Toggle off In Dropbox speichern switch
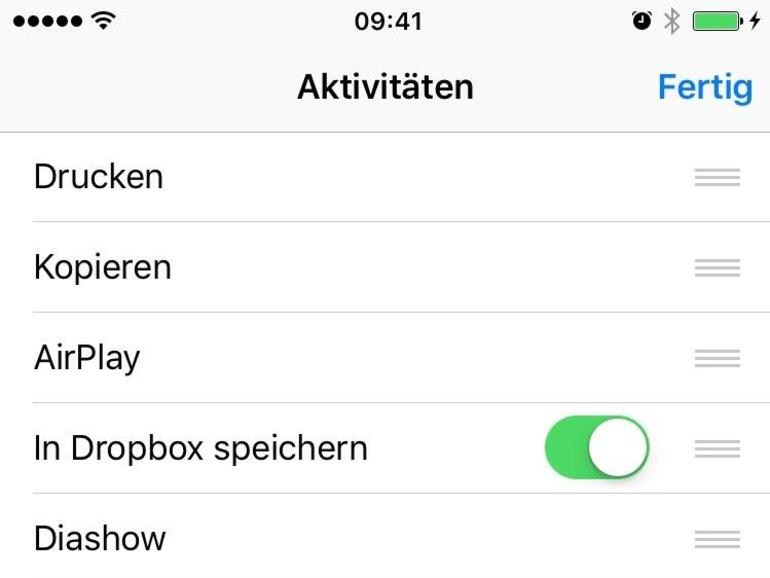Image resolution: width=770 pixels, height=578 pixels. tap(597, 447)
